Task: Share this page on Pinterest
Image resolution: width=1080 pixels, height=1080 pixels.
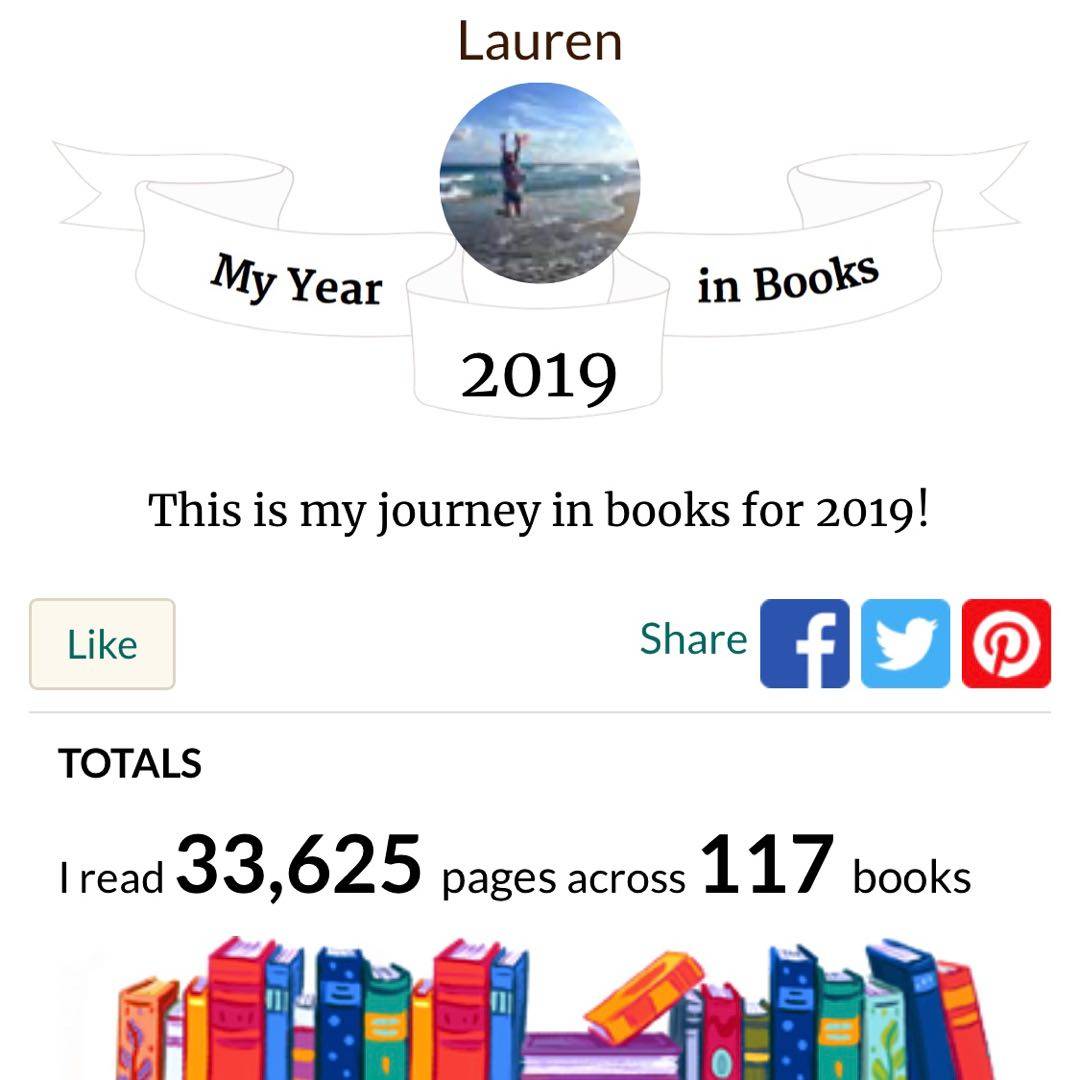Action: [1006, 643]
